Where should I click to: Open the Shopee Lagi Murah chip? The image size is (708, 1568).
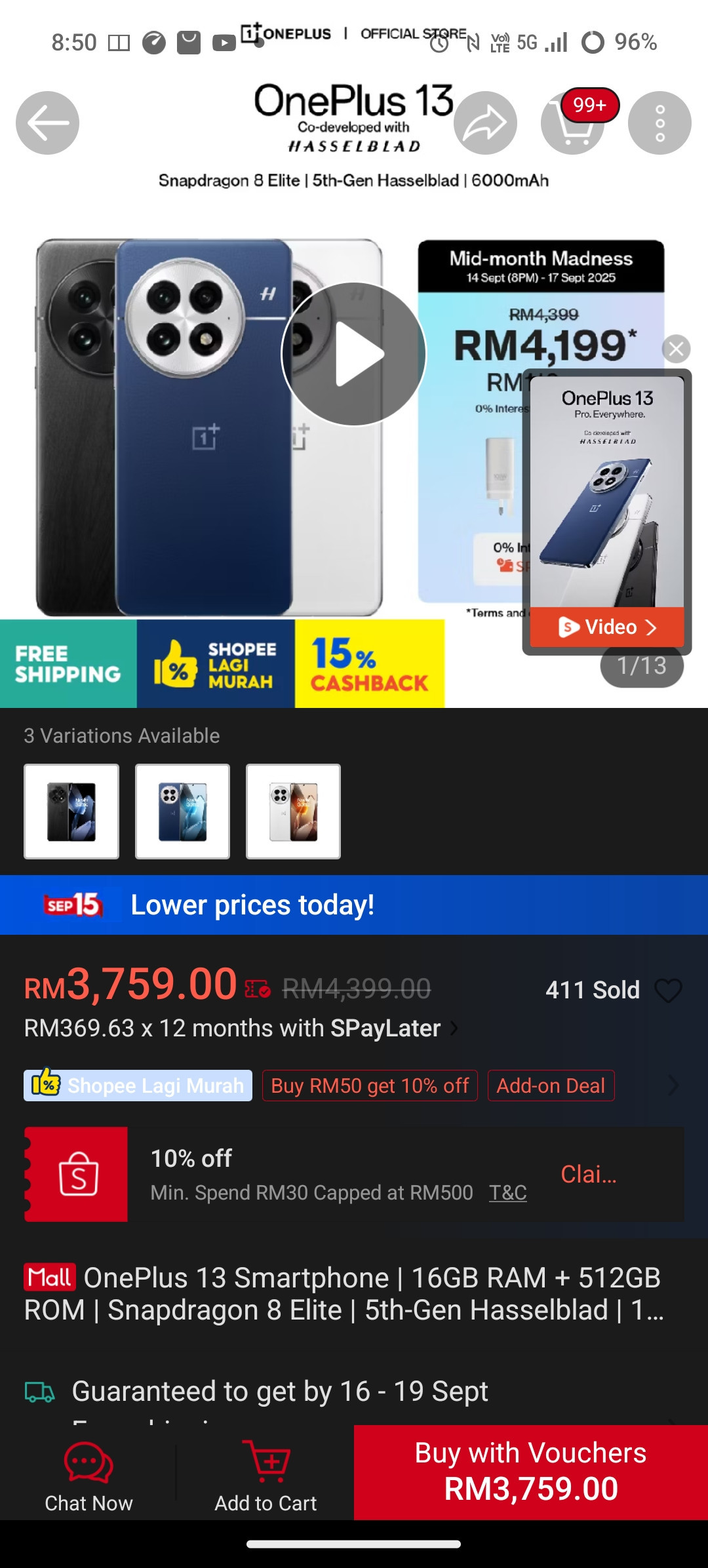pos(138,1086)
